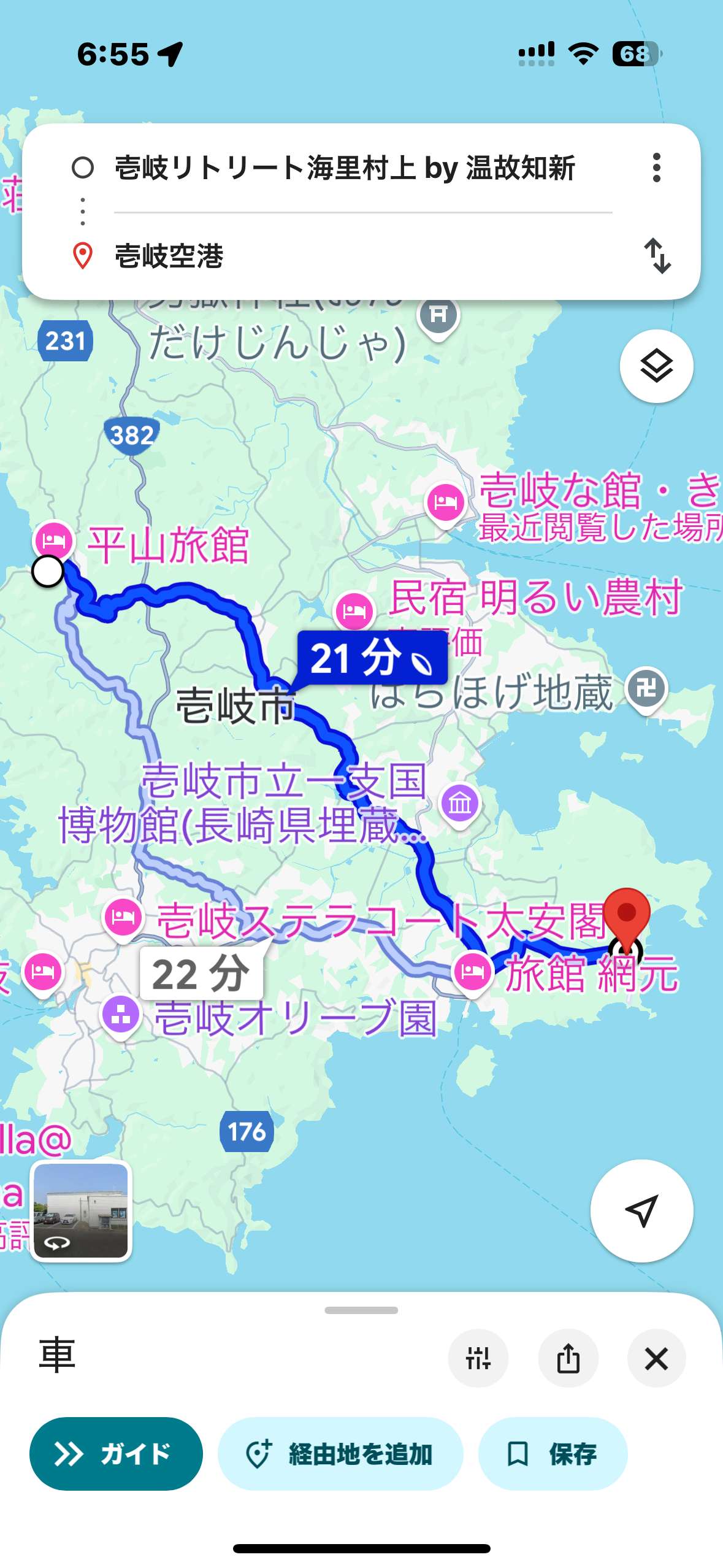Tap 経由地を追加 to add a stop
This screenshot has width=723, height=1568.
[x=340, y=1453]
